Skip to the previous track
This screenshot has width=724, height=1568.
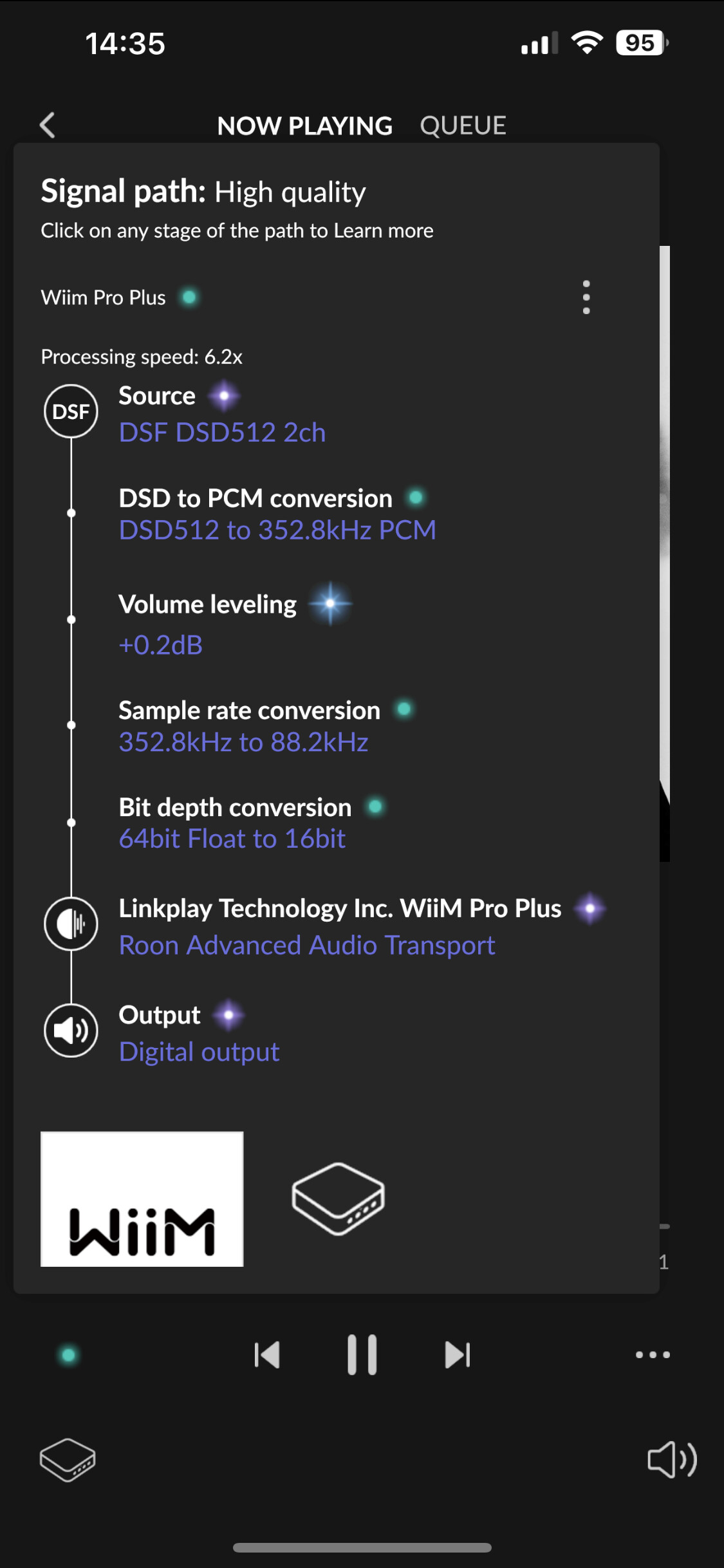pos(267,1354)
